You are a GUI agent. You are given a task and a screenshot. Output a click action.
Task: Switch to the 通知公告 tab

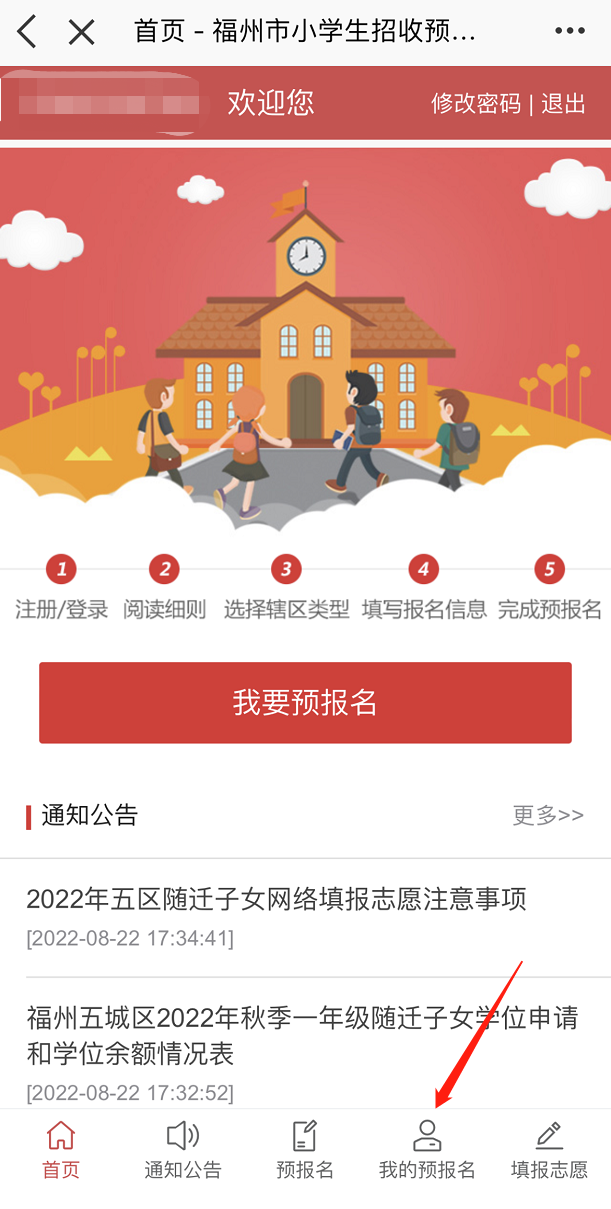point(183,1150)
